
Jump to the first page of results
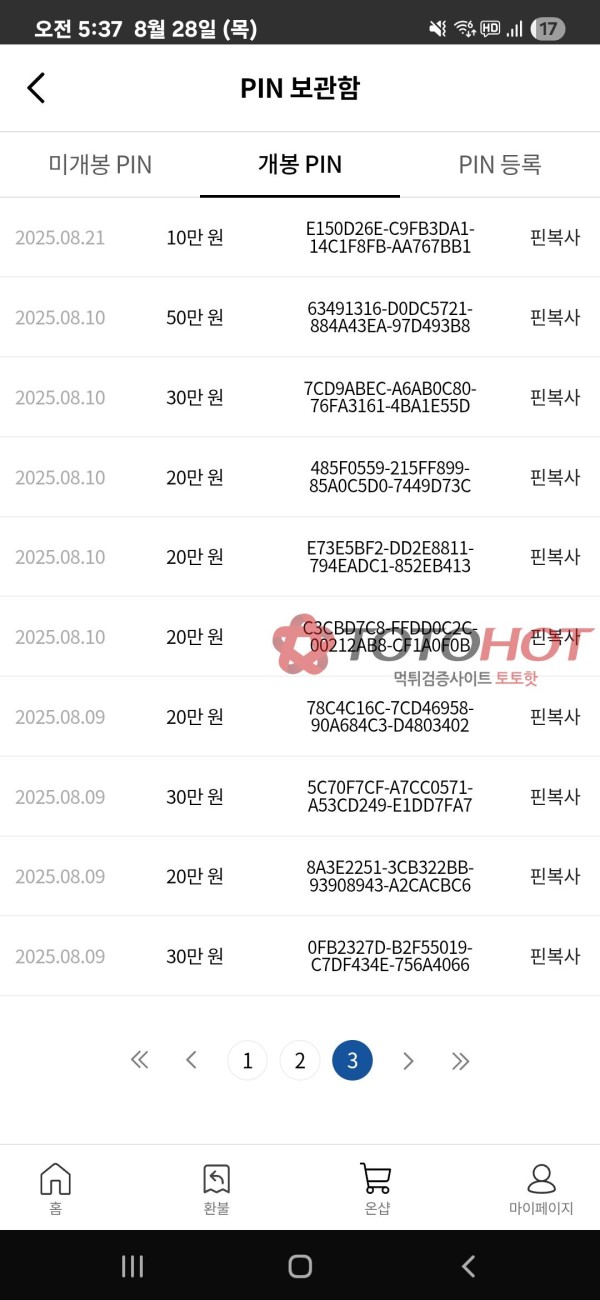[139, 1061]
